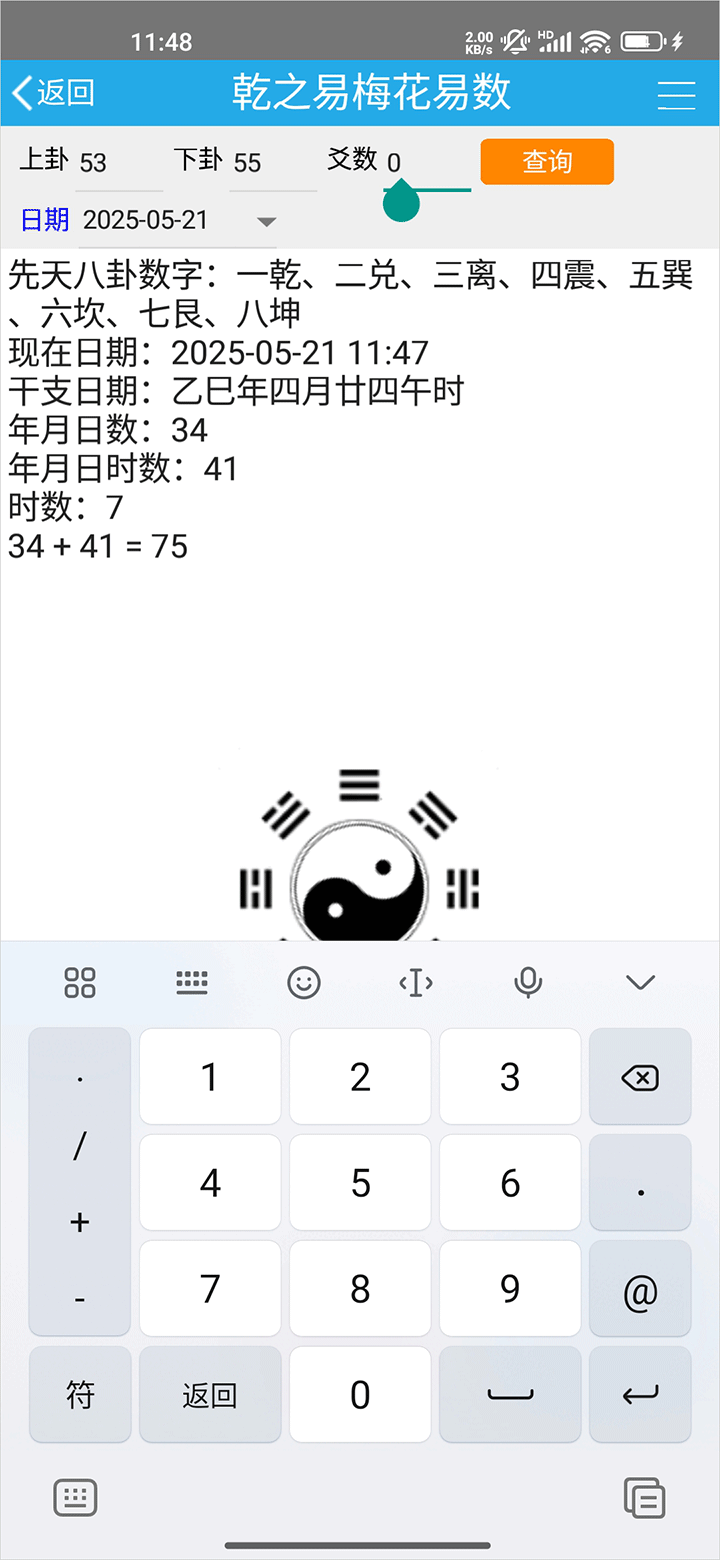720x1560 pixels.
Task: Open the keyboard's four-square tools menu
Action: click(x=80, y=983)
